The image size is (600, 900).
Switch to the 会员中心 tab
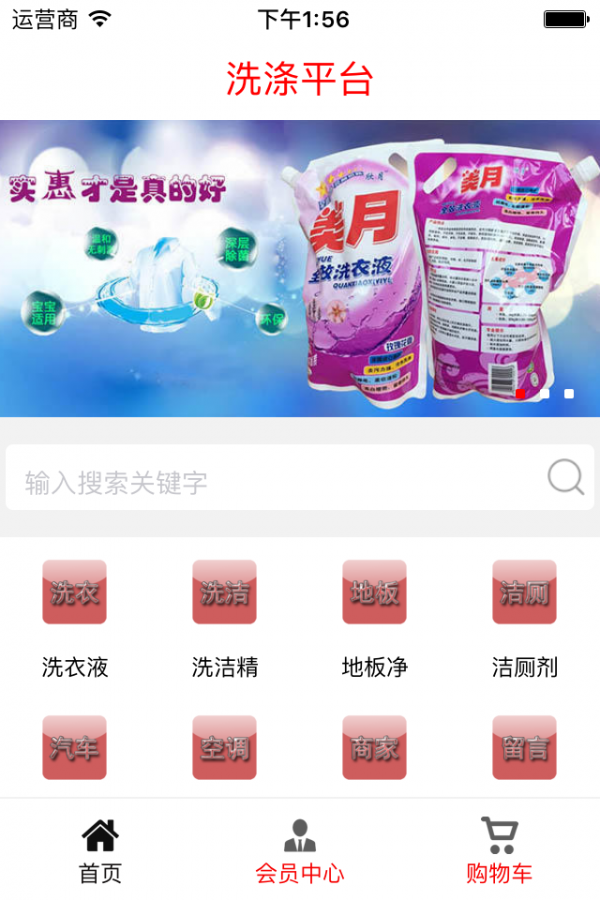300,850
